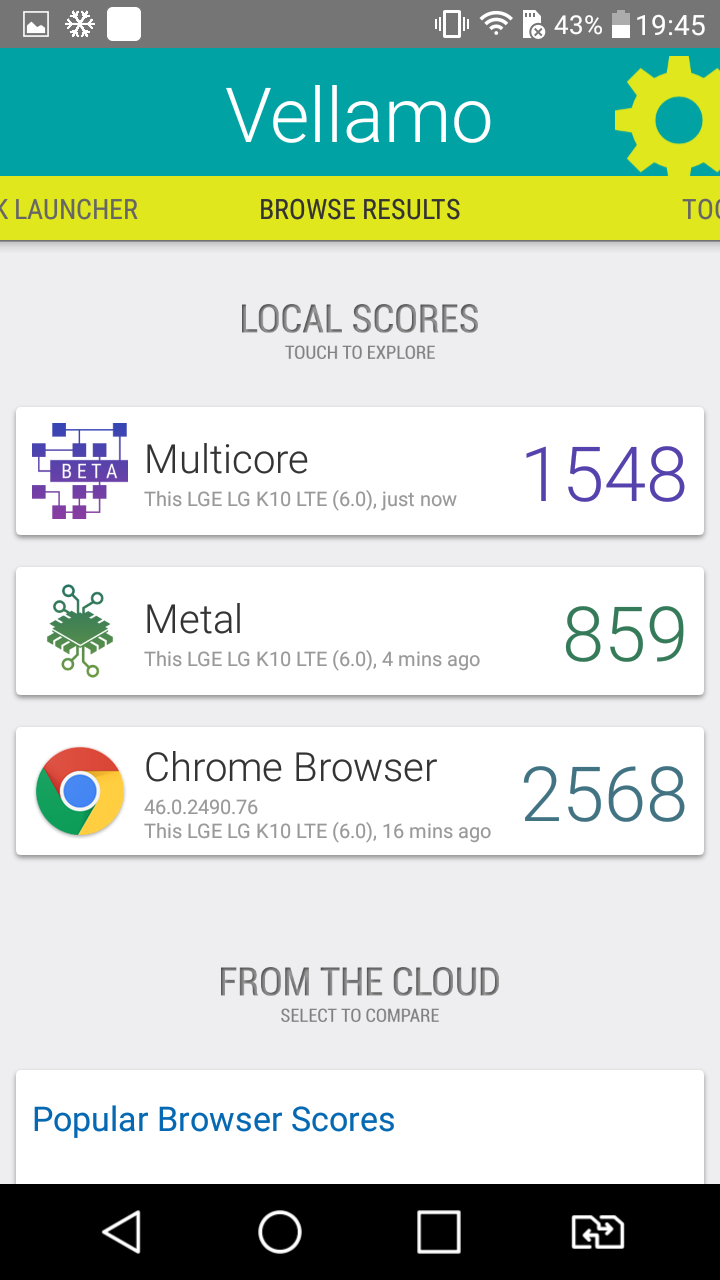The width and height of the screenshot is (720, 1280).
Task: Open the yellow settings gear
Action: point(670,118)
